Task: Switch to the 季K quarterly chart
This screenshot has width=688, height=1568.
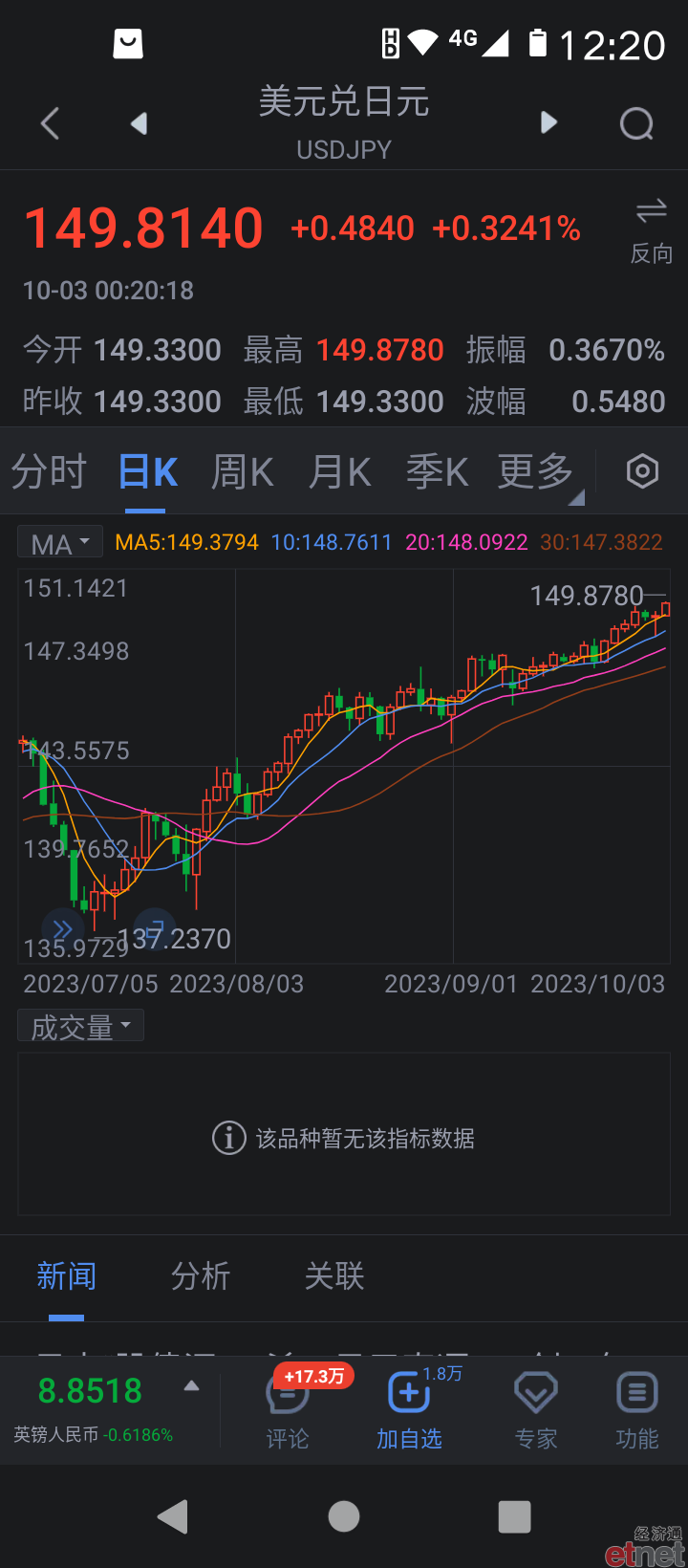Action: [x=437, y=472]
